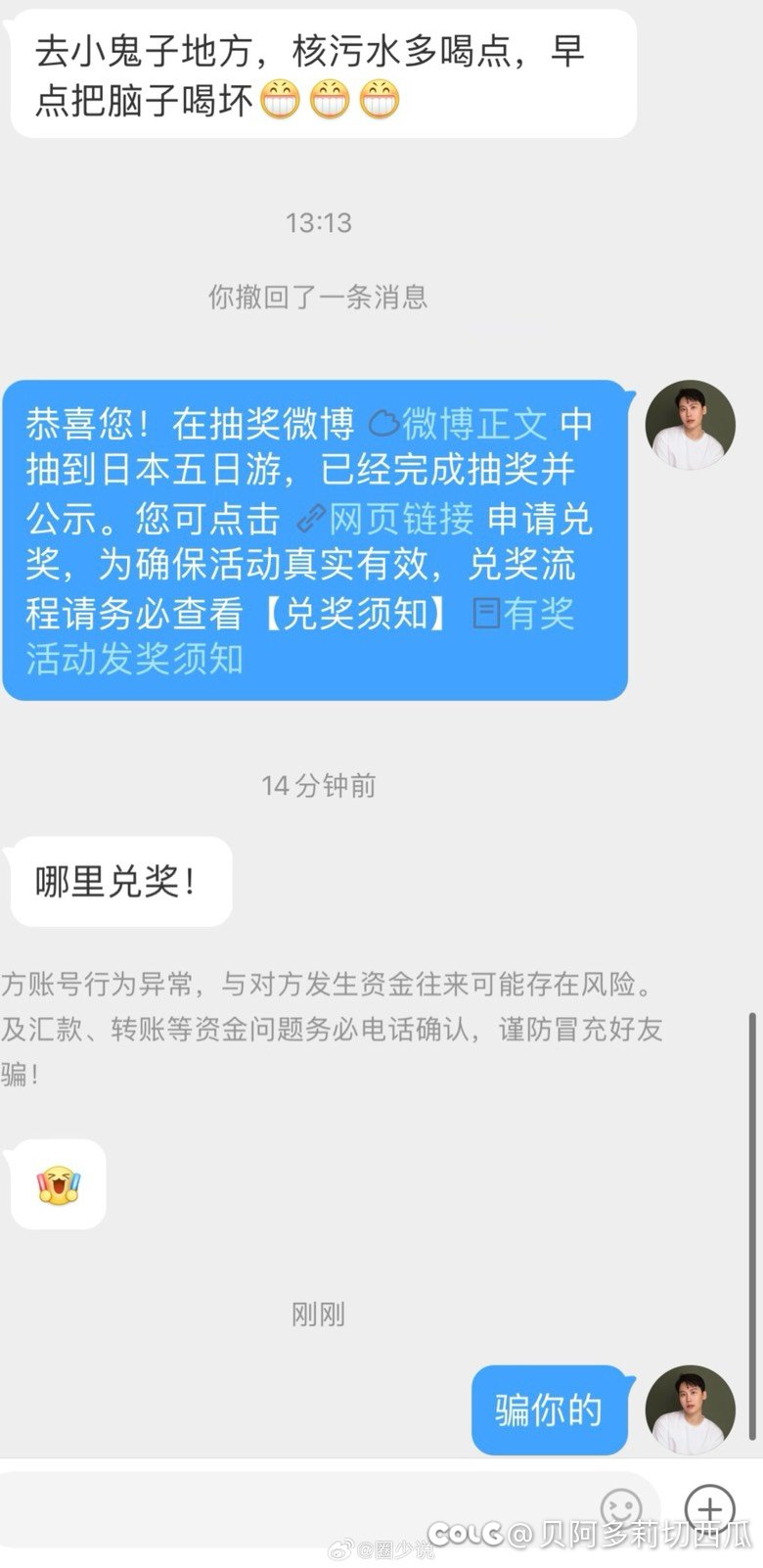Open the 网页链接 prize claim link

point(399,519)
